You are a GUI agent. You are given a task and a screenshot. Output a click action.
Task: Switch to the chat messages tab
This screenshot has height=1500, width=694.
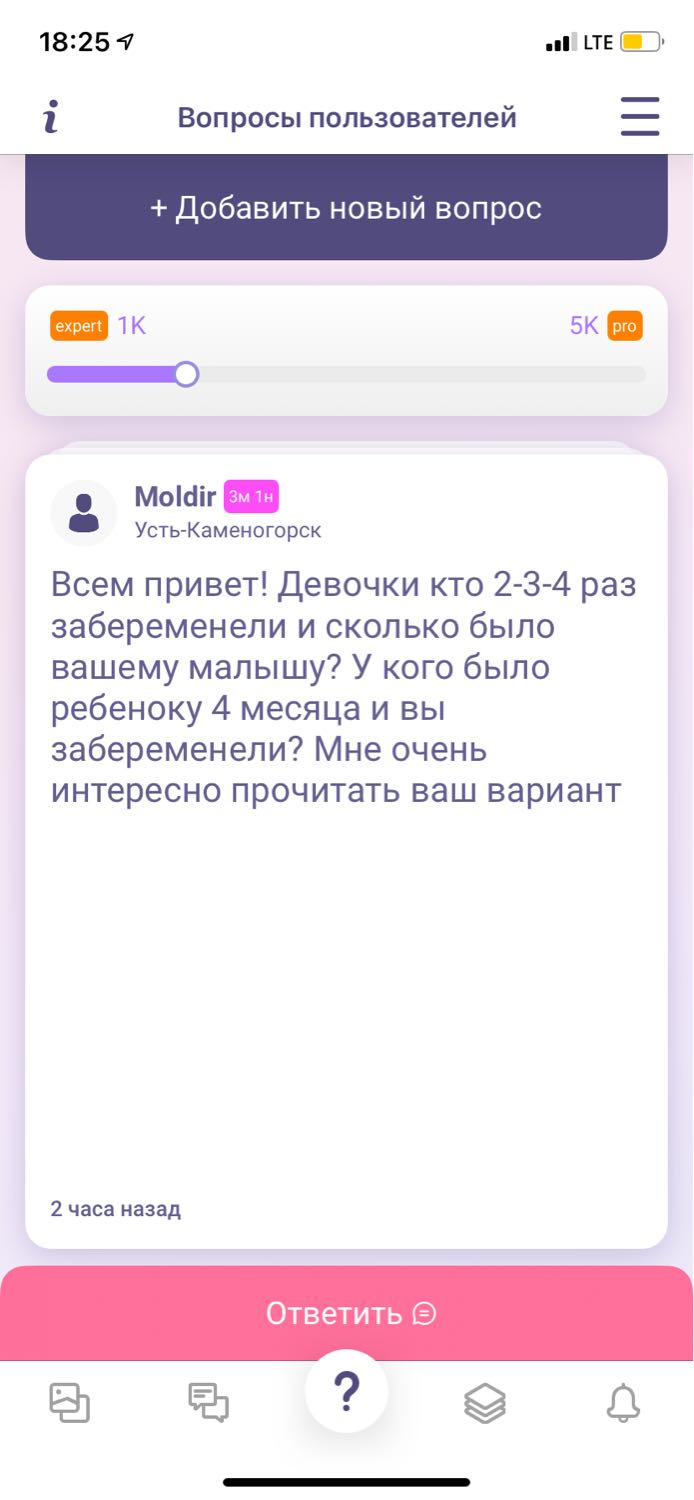pyautogui.click(x=208, y=1402)
